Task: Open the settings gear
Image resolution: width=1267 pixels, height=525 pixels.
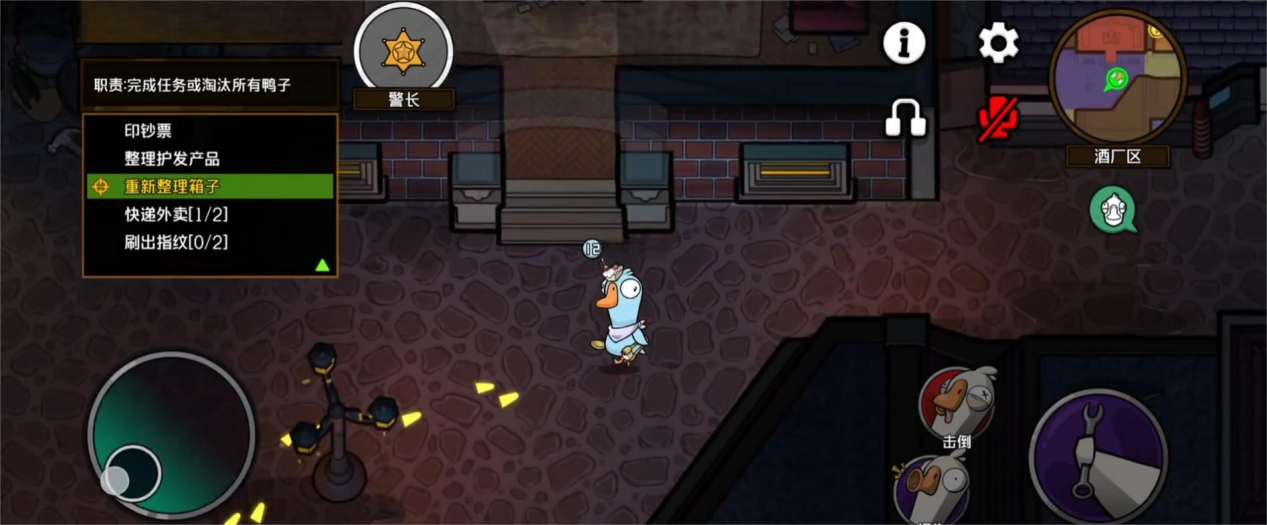Action: pyautogui.click(x=998, y=43)
